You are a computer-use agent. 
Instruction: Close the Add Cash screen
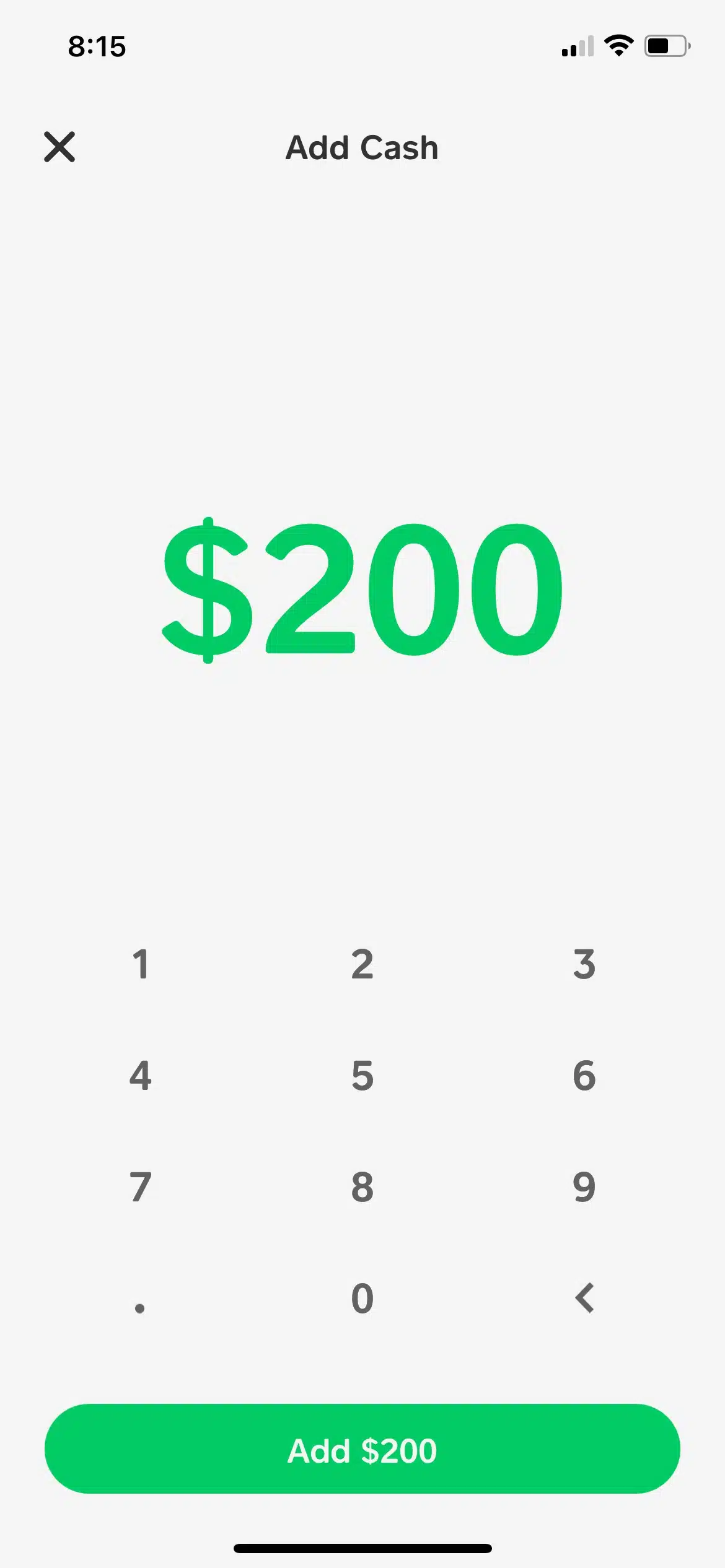click(59, 147)
